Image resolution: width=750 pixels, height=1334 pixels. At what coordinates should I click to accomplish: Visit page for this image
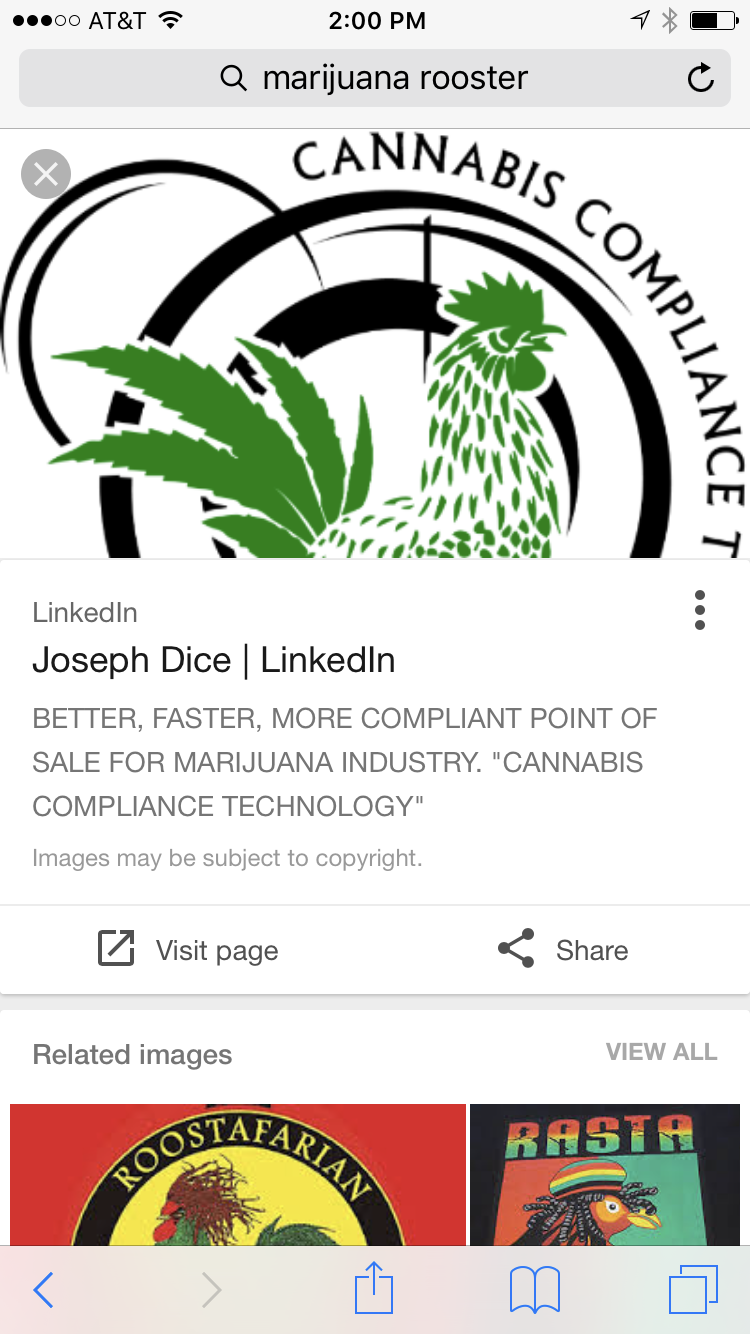tap(188, 949)
